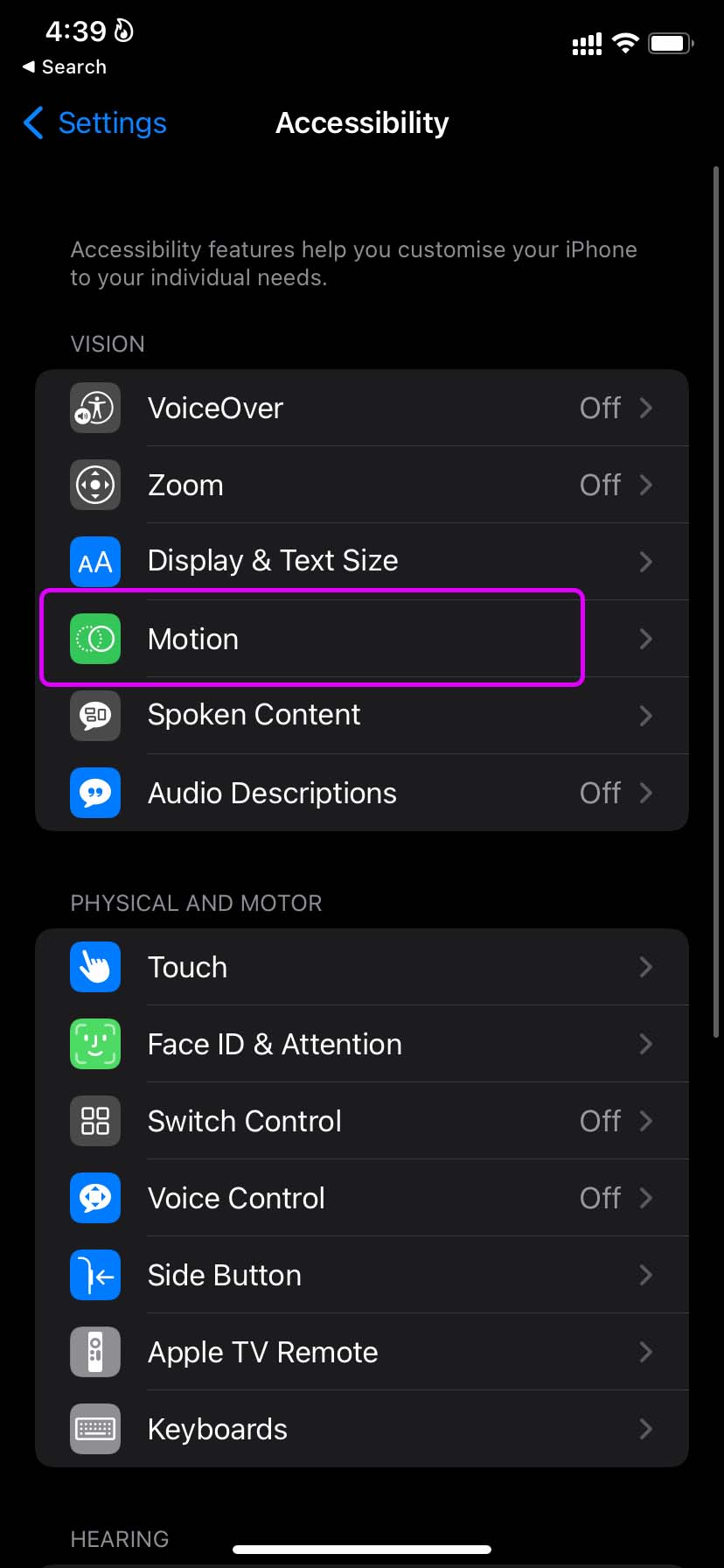This screenshot has height=1568, width=724.
Task: Open Side Button settings
Action: click(361, 1275)
